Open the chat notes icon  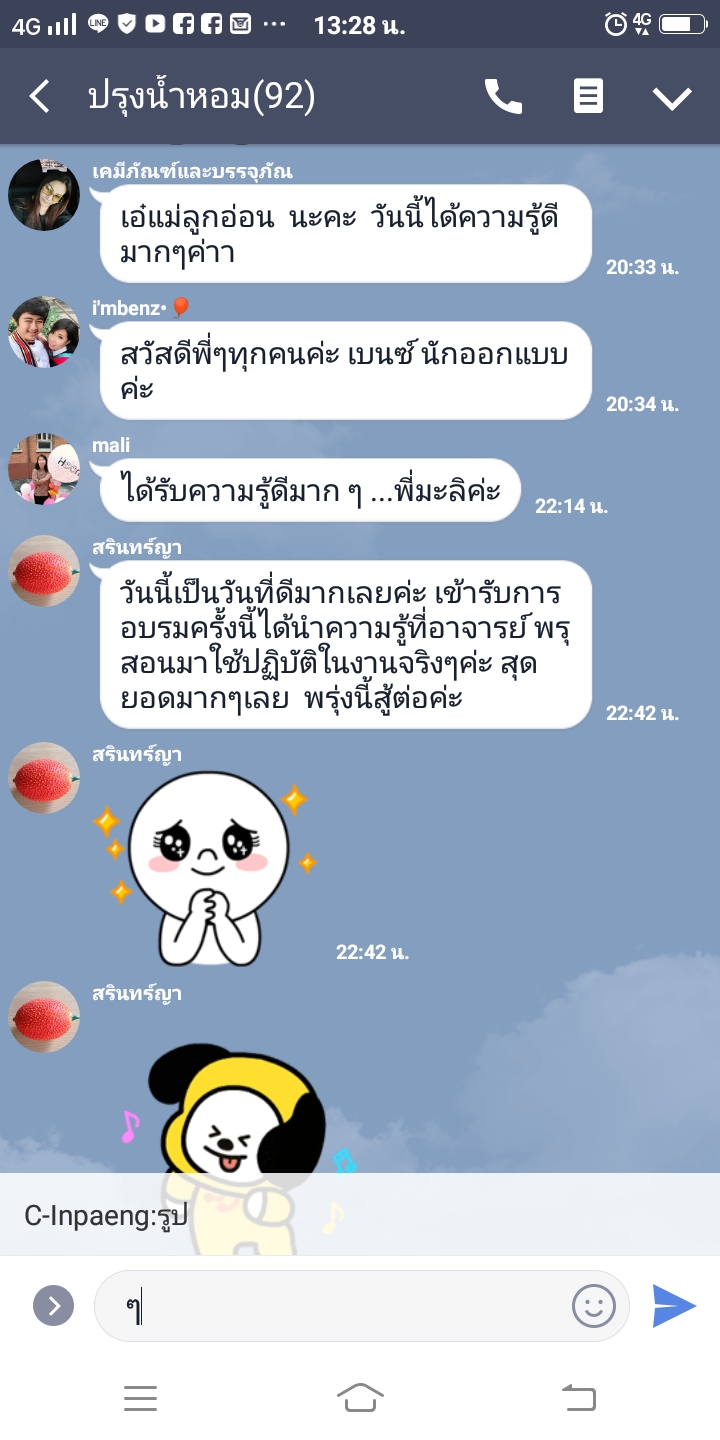click(x=588, y=97)
